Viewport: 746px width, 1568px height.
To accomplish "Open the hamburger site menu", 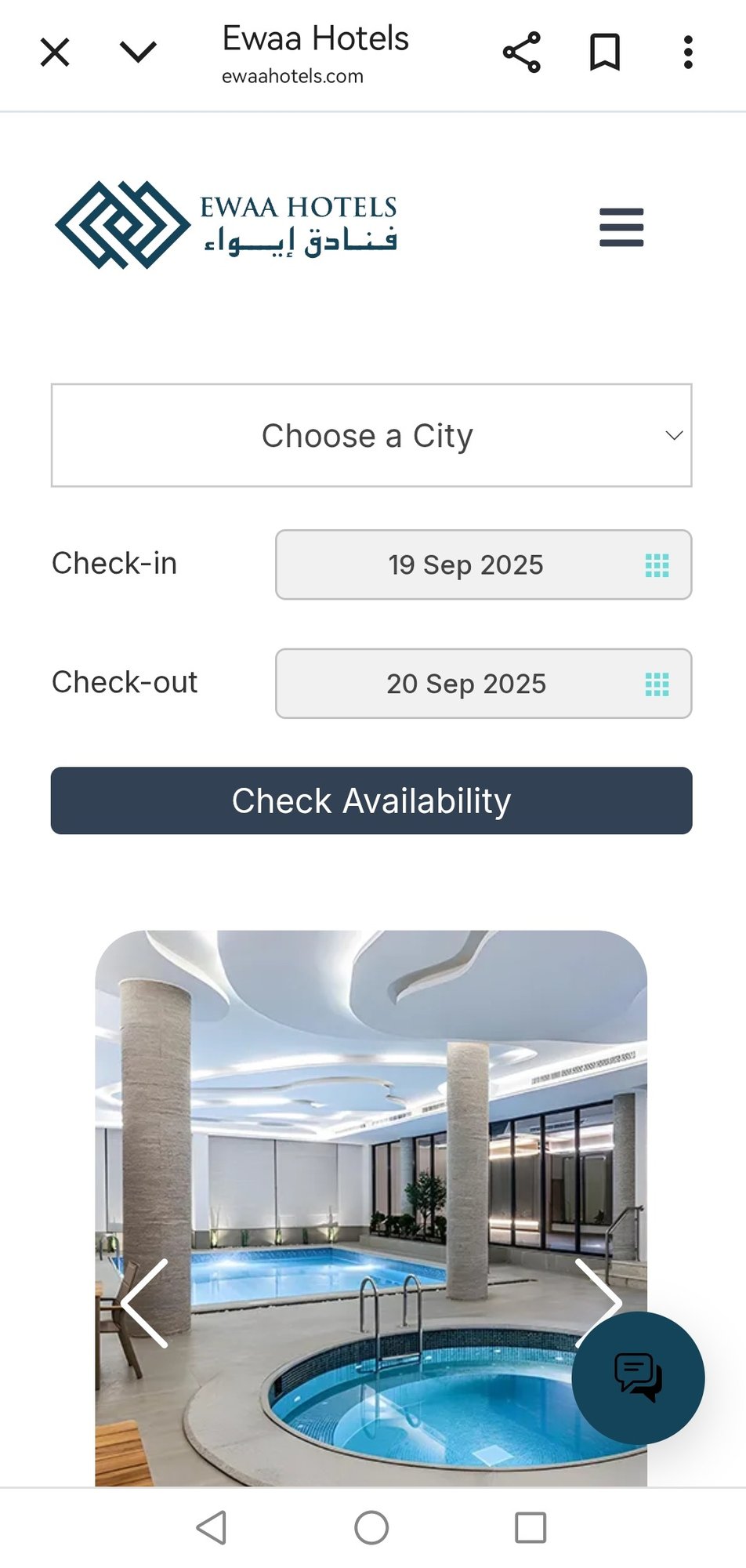I will 621,227.
